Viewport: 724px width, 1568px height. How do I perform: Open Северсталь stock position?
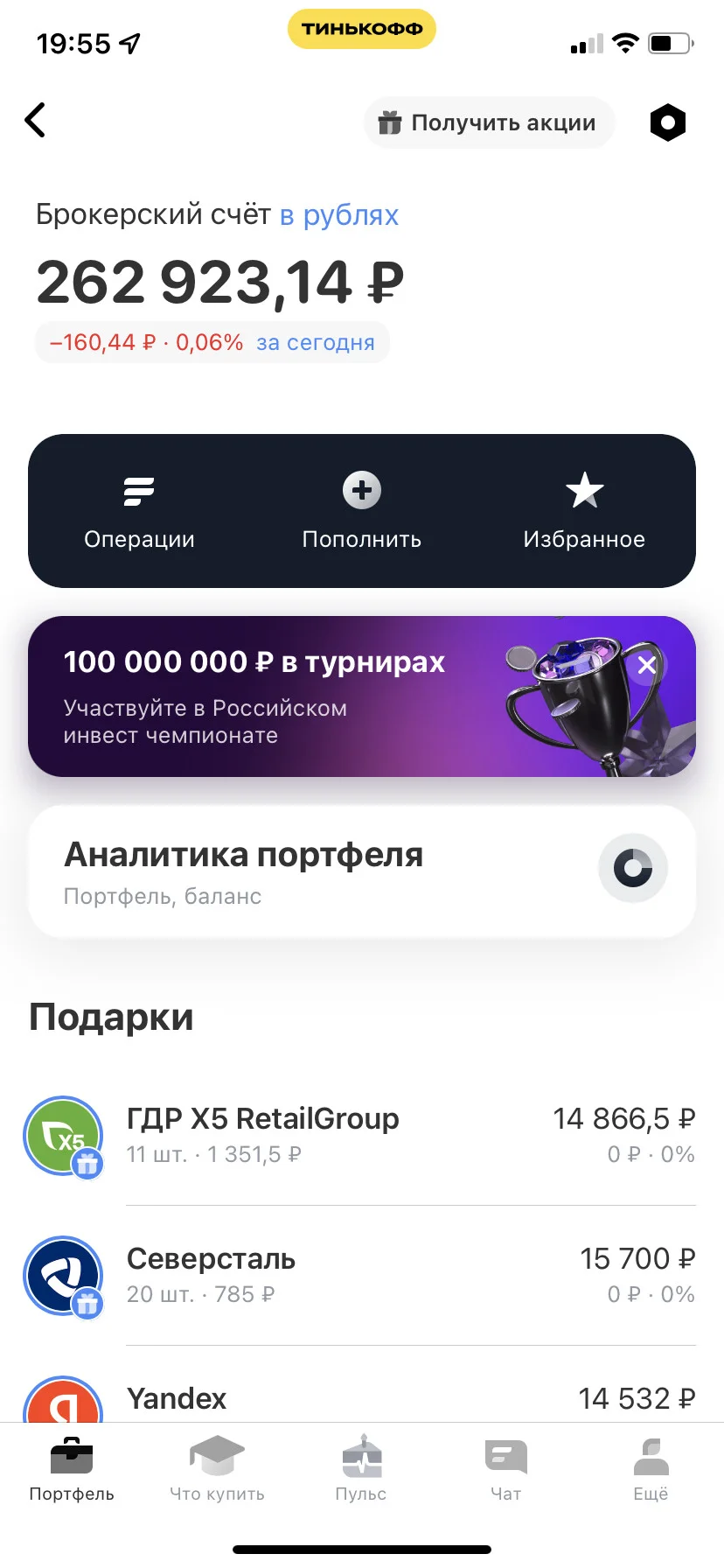tap(362, 1276)
